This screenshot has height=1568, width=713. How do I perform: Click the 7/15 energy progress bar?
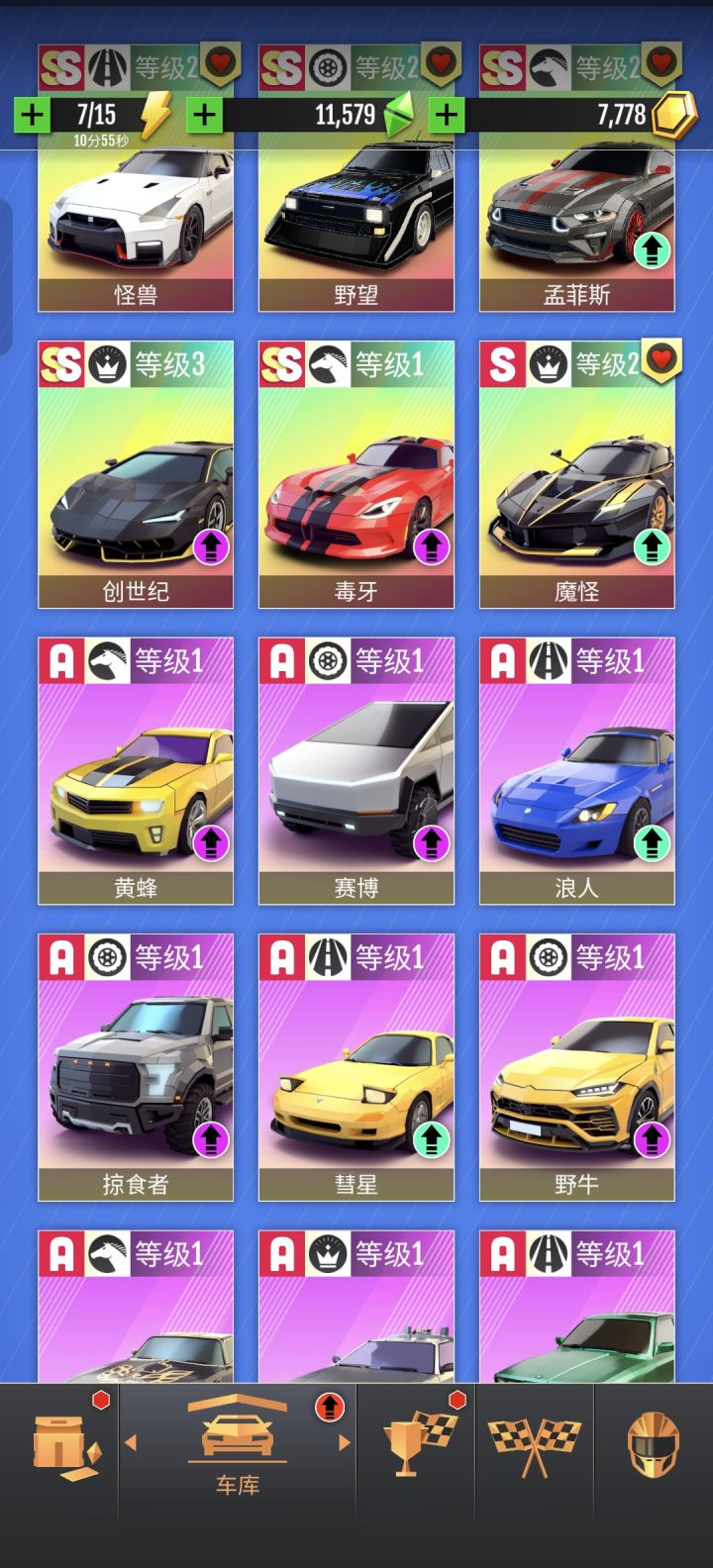(x=94, y=114)
